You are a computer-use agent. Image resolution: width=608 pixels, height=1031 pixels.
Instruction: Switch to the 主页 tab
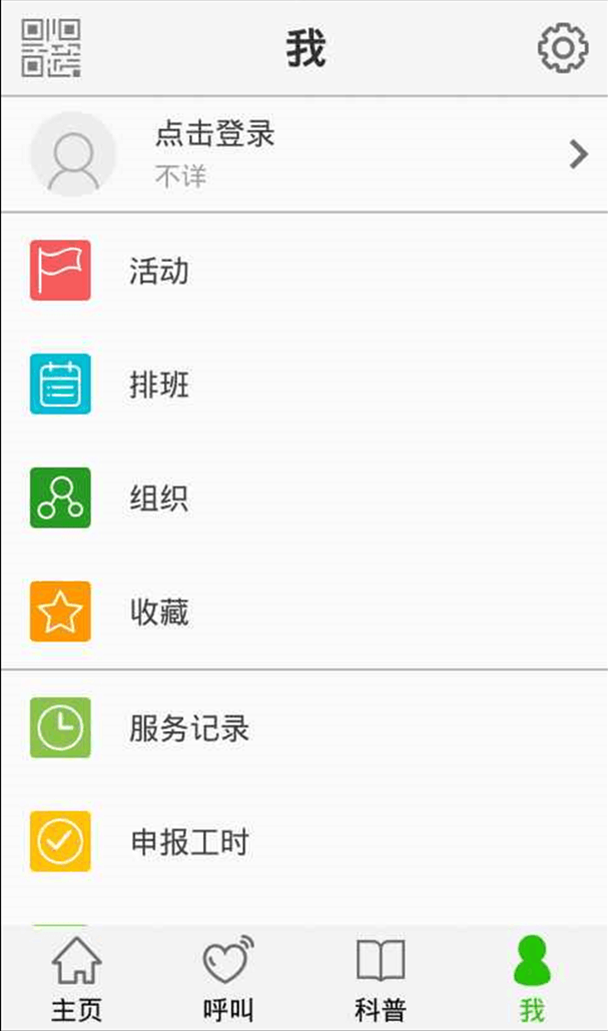[x=77, y=978]
